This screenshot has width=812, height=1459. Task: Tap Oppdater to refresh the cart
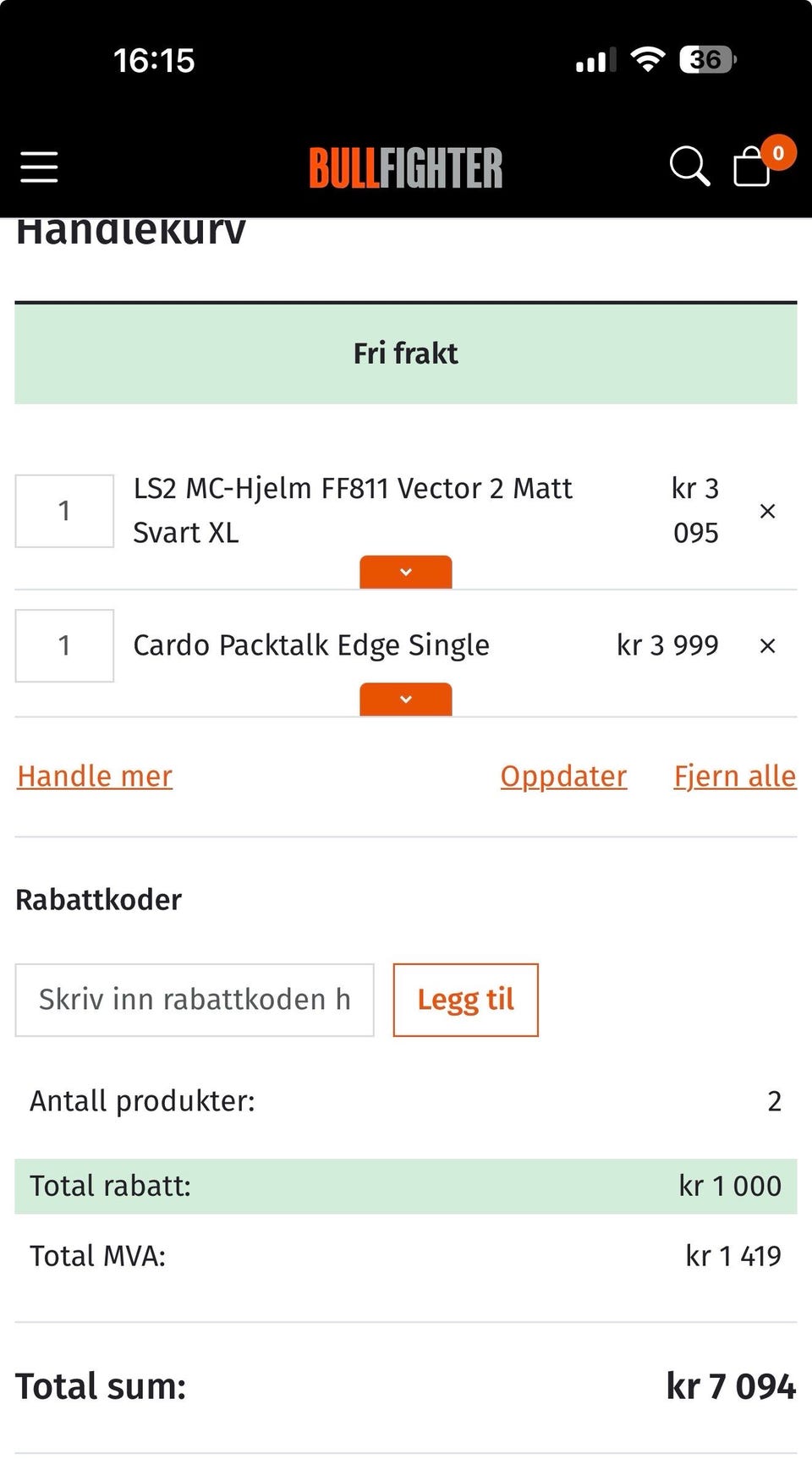[563, 776]
